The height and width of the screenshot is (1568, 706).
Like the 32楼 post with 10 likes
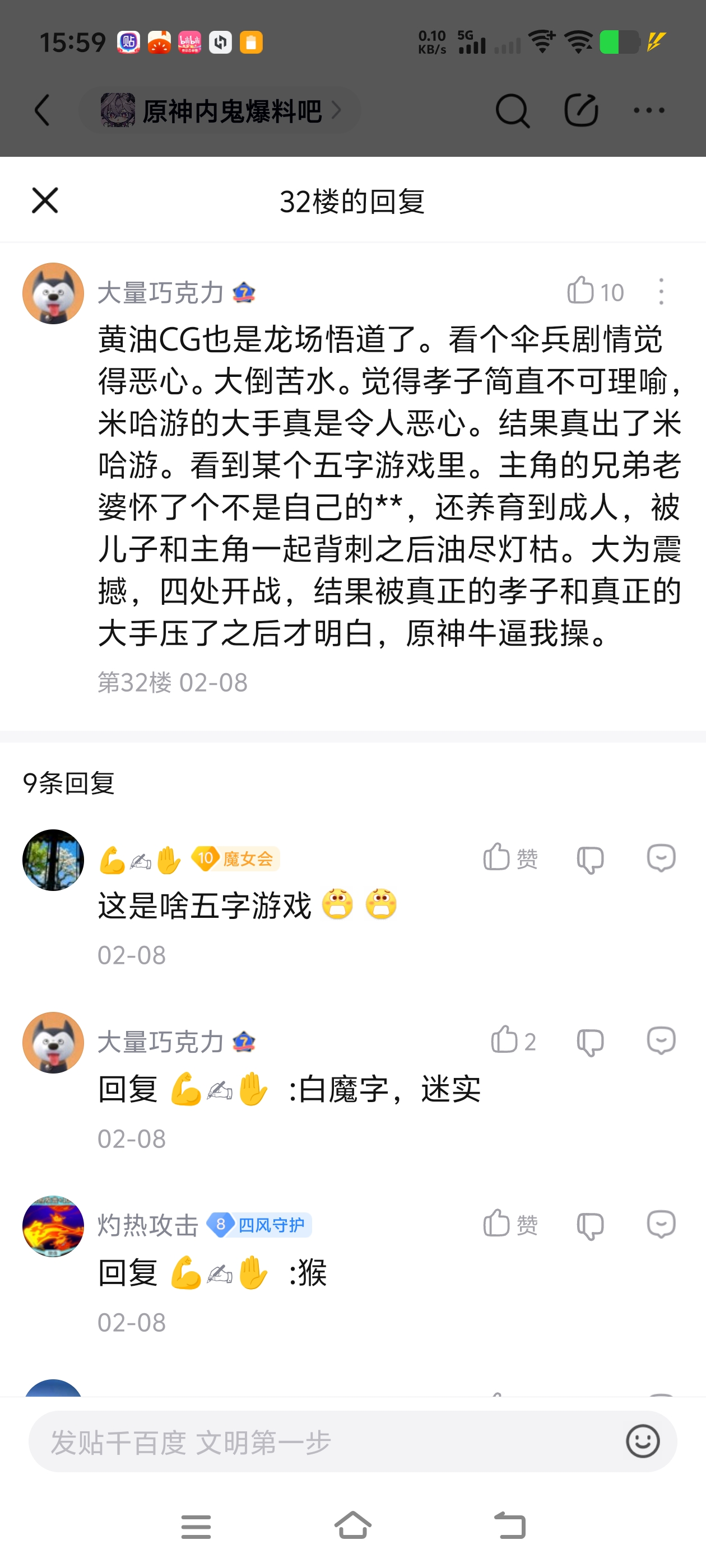[594, 292]
